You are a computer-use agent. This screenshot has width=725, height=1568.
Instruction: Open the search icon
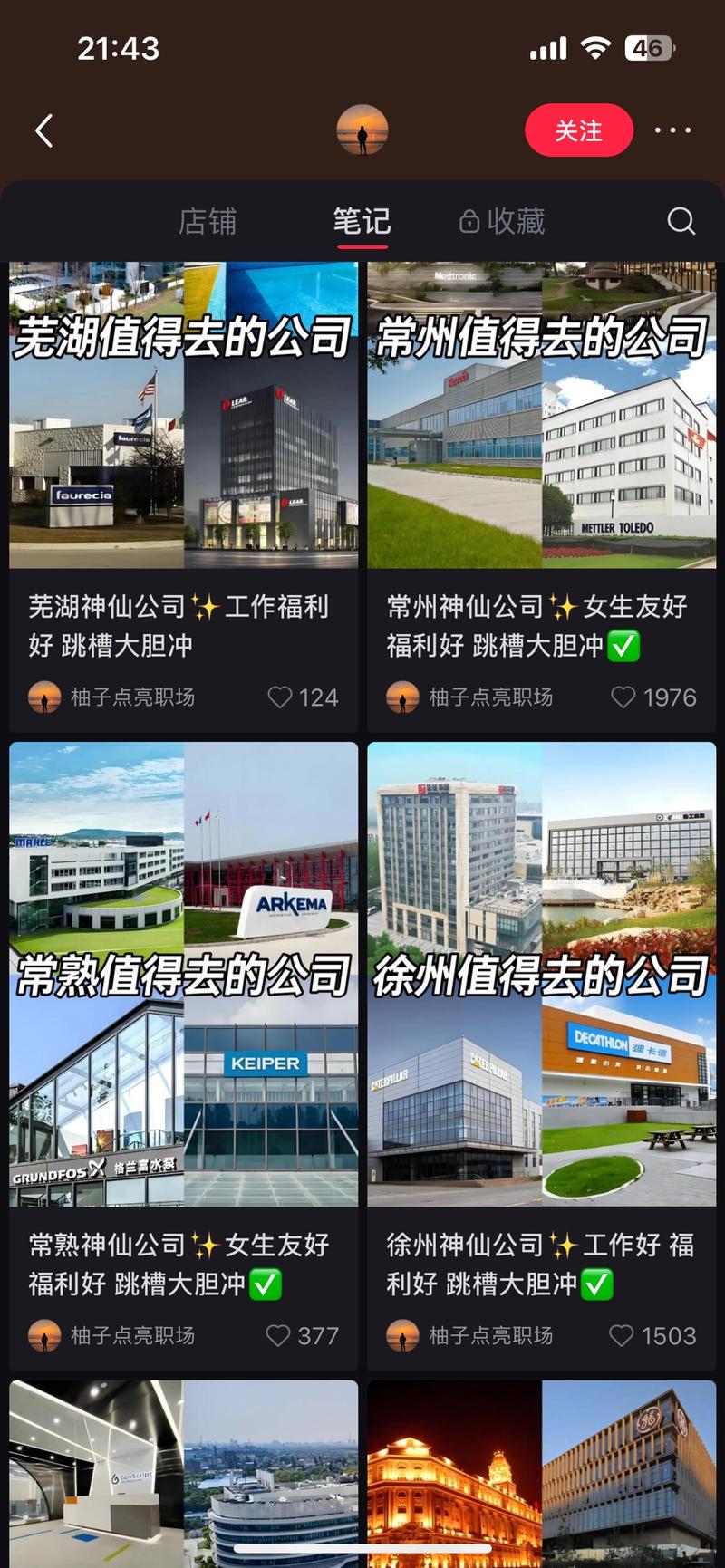tap(680, 219)
